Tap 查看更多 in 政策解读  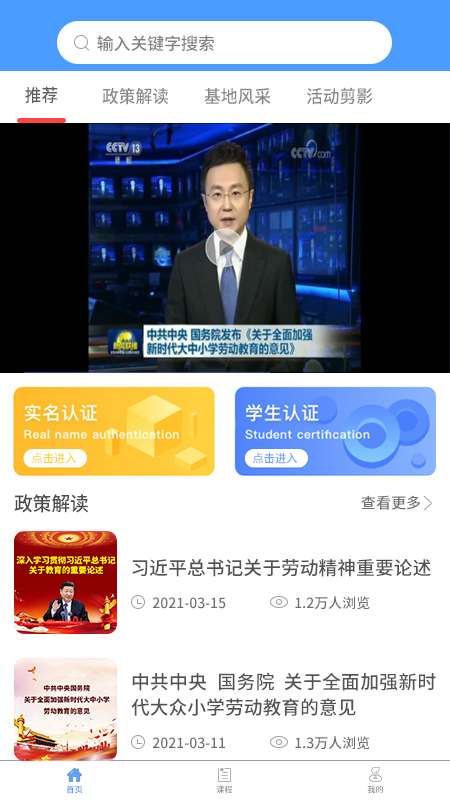[x=396, y=503]
